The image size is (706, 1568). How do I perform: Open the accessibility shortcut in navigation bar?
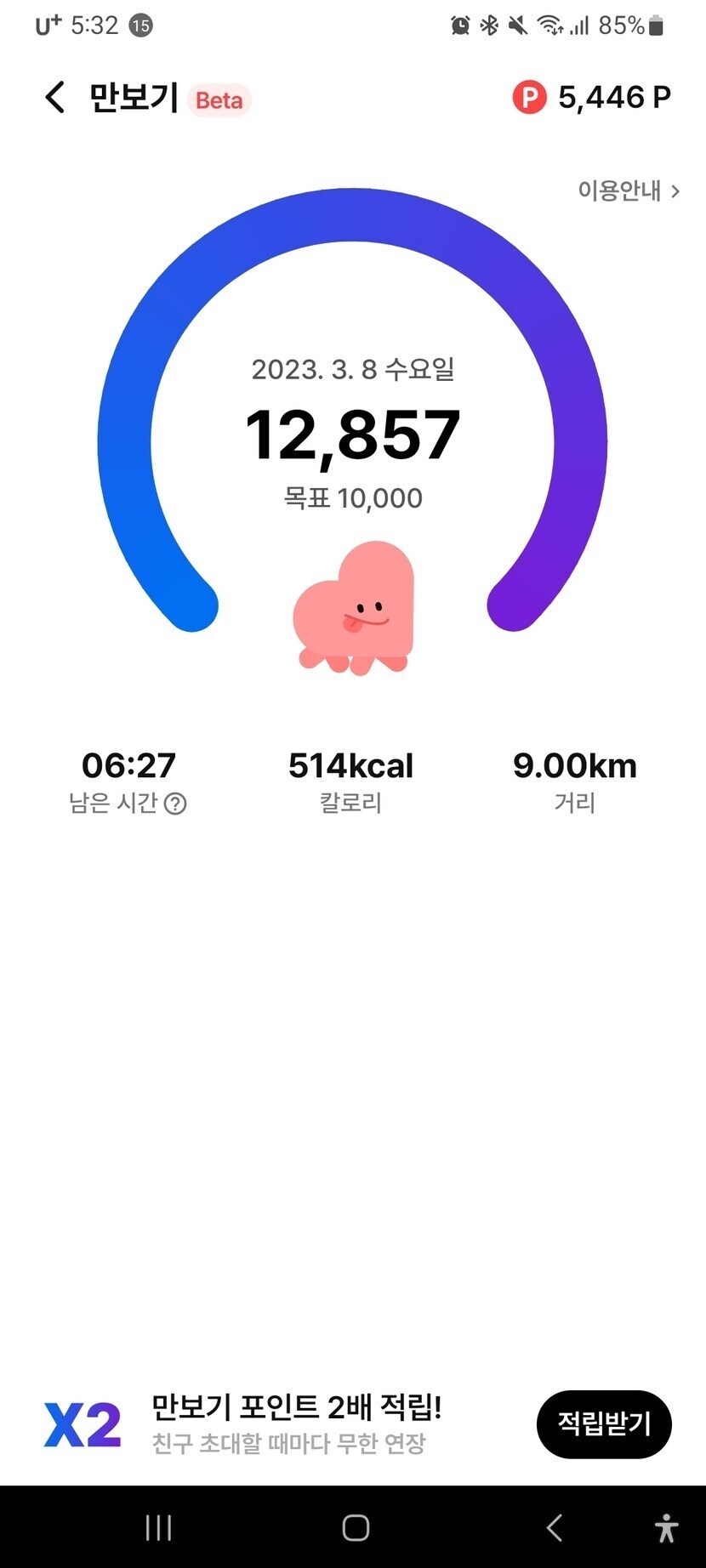[x=666, y=1528]
